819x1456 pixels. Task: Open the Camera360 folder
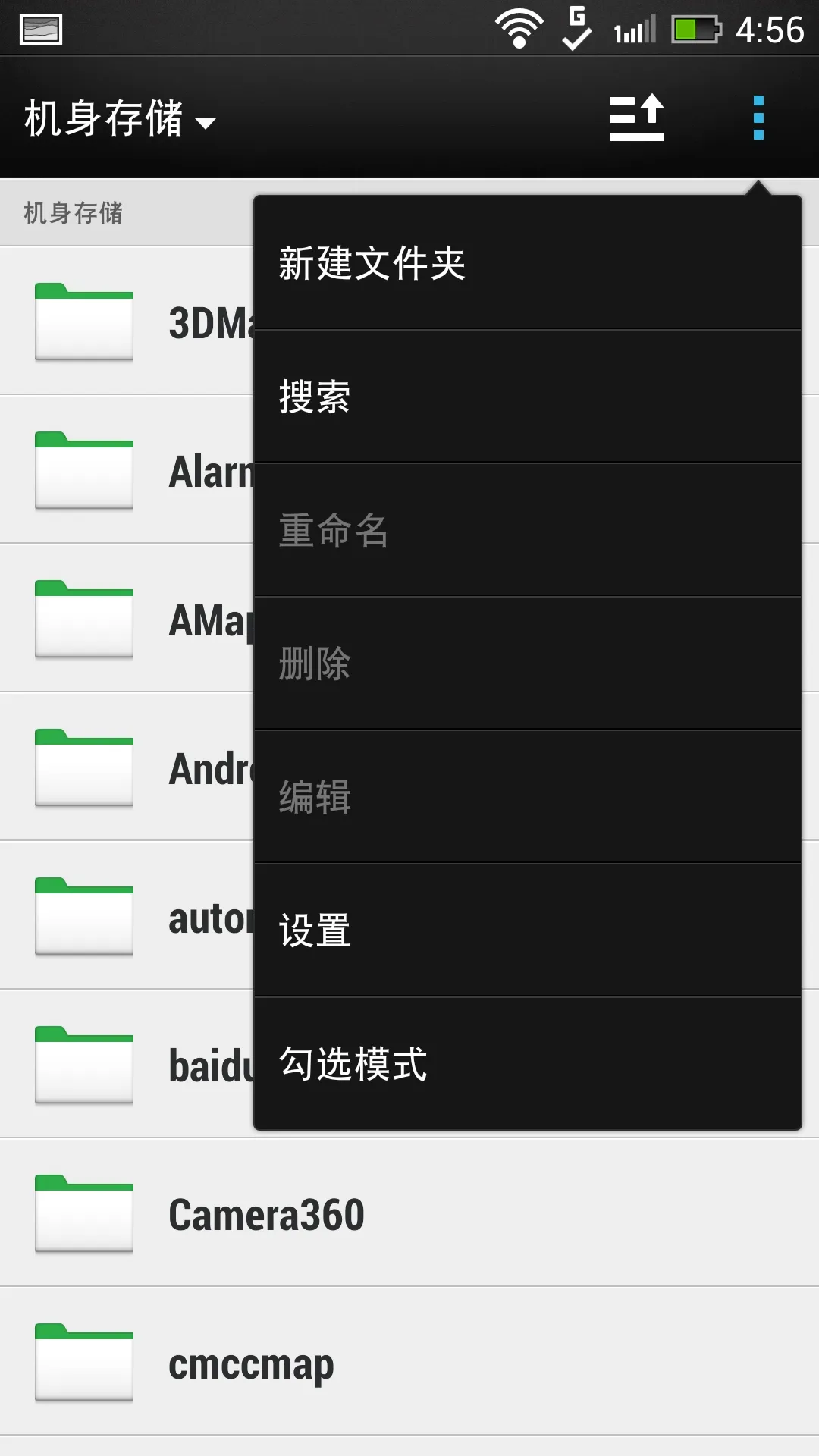[x=409, y=1213]
